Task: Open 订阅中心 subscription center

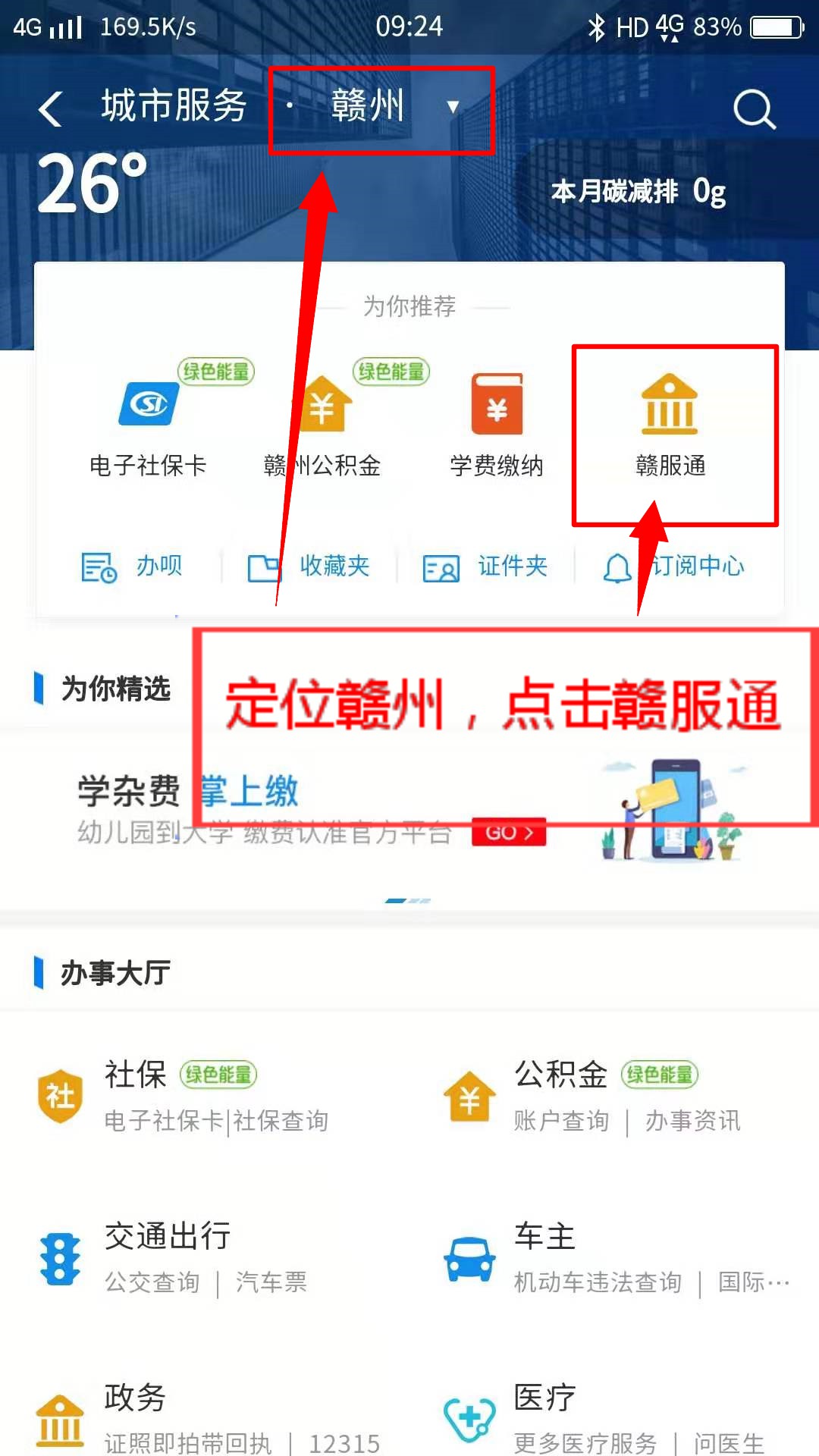Action: click(675, 566)
